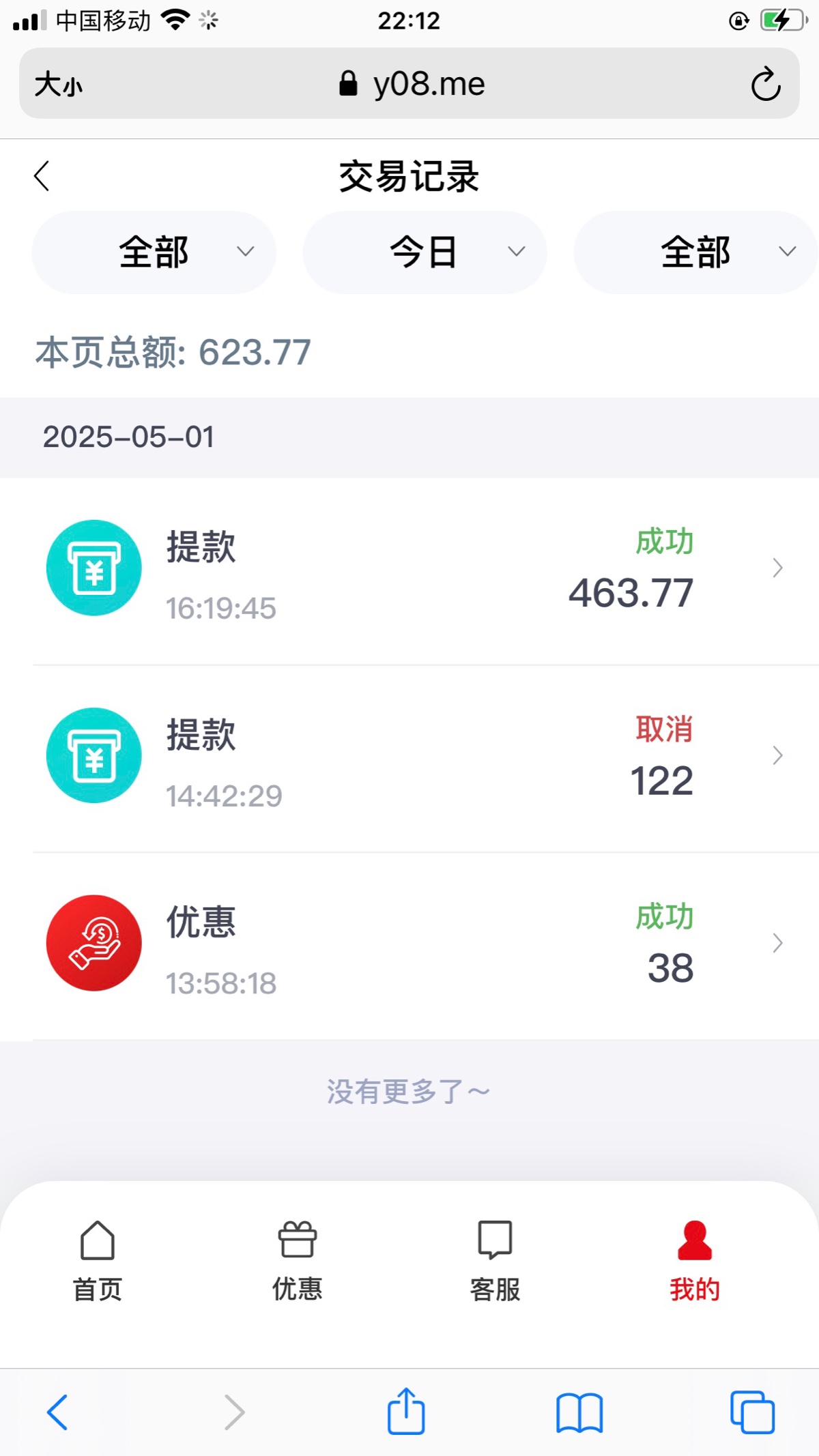Expand the rightmost 全部 filter dropdown
Screen dimensions: 819x1456
[x=696, y=252]
